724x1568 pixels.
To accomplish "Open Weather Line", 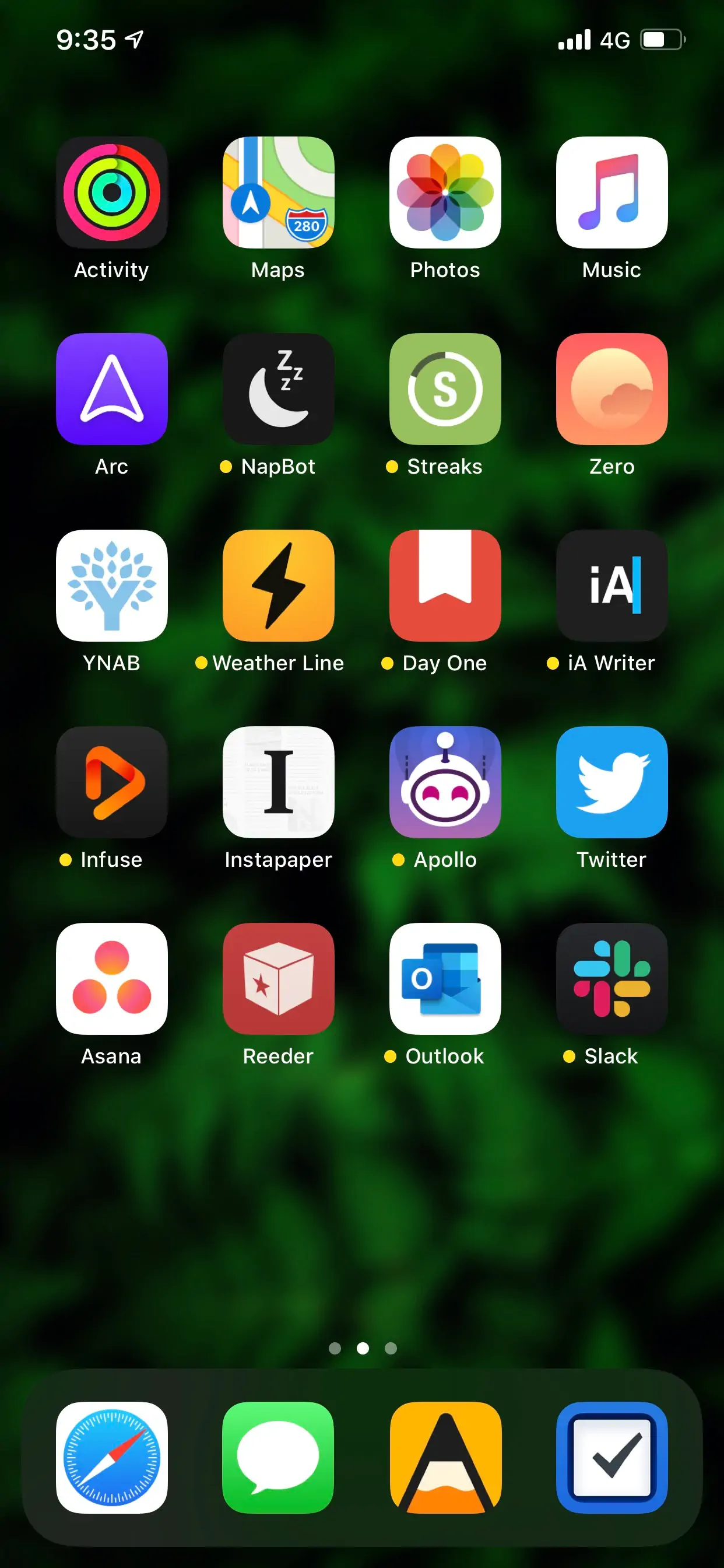I will pyautogui.click(x=279, y=586).
